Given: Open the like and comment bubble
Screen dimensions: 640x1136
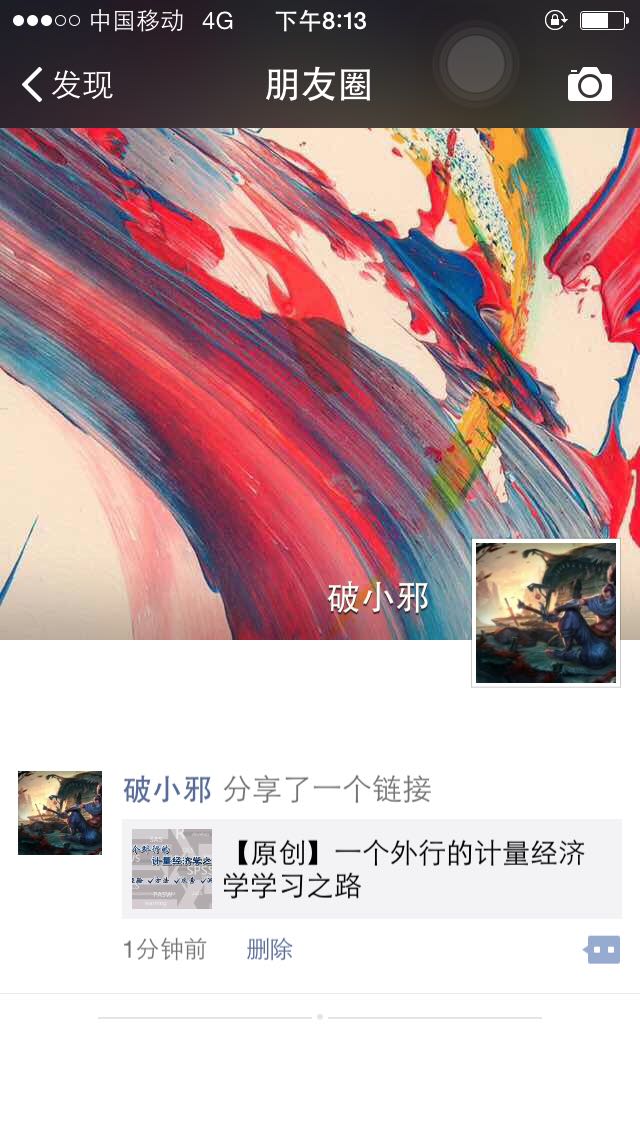Looking at the screenshot, I should coord(602,949).
